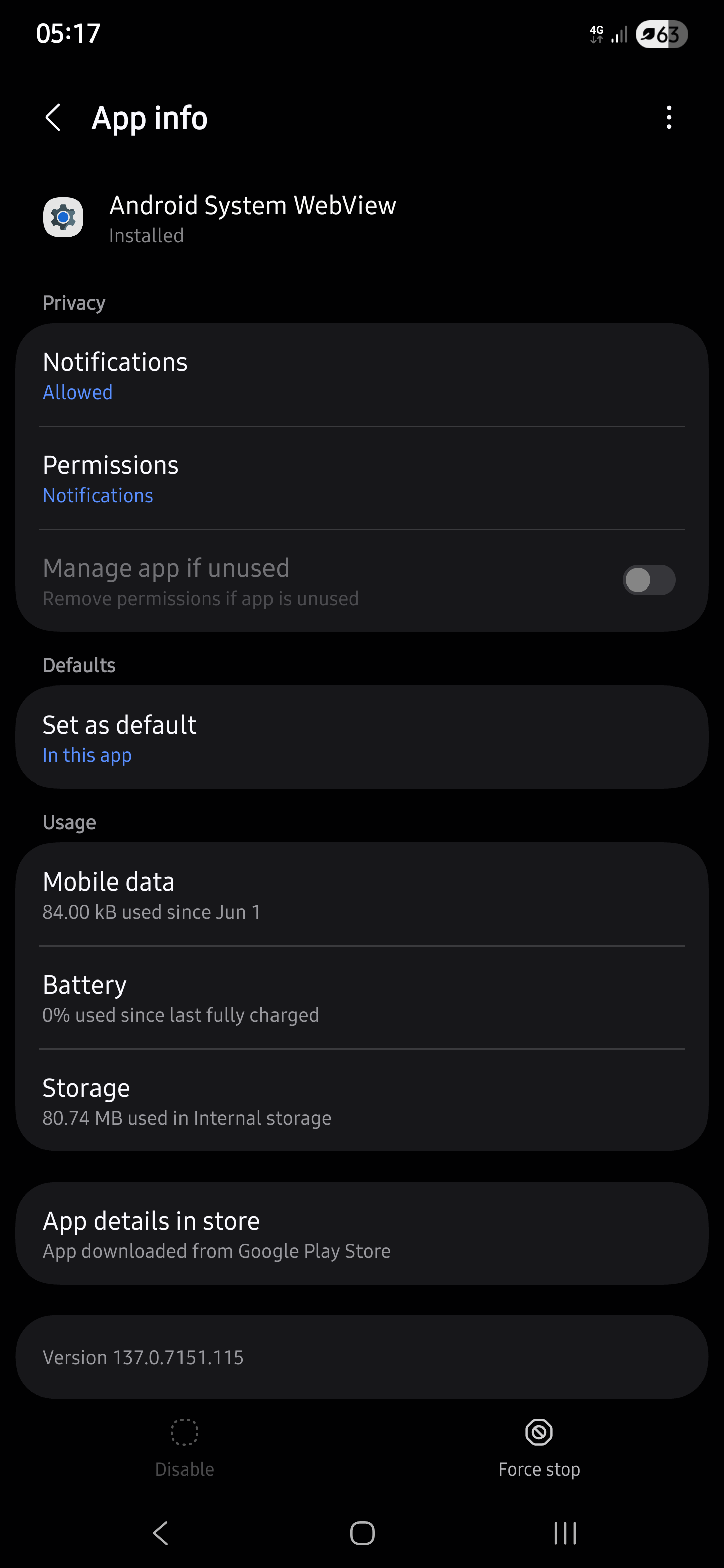Screen dimensions: 724x1568
Task: Open Storage usage details
Action: pos(361,1101)
